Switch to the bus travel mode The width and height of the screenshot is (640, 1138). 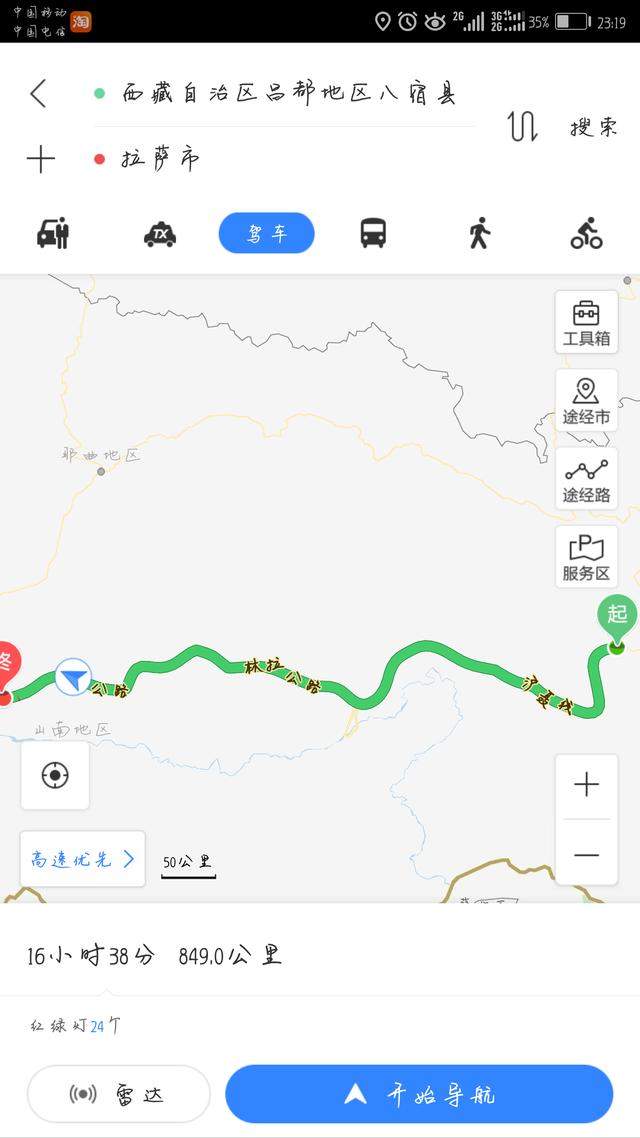tap(373, 233)
